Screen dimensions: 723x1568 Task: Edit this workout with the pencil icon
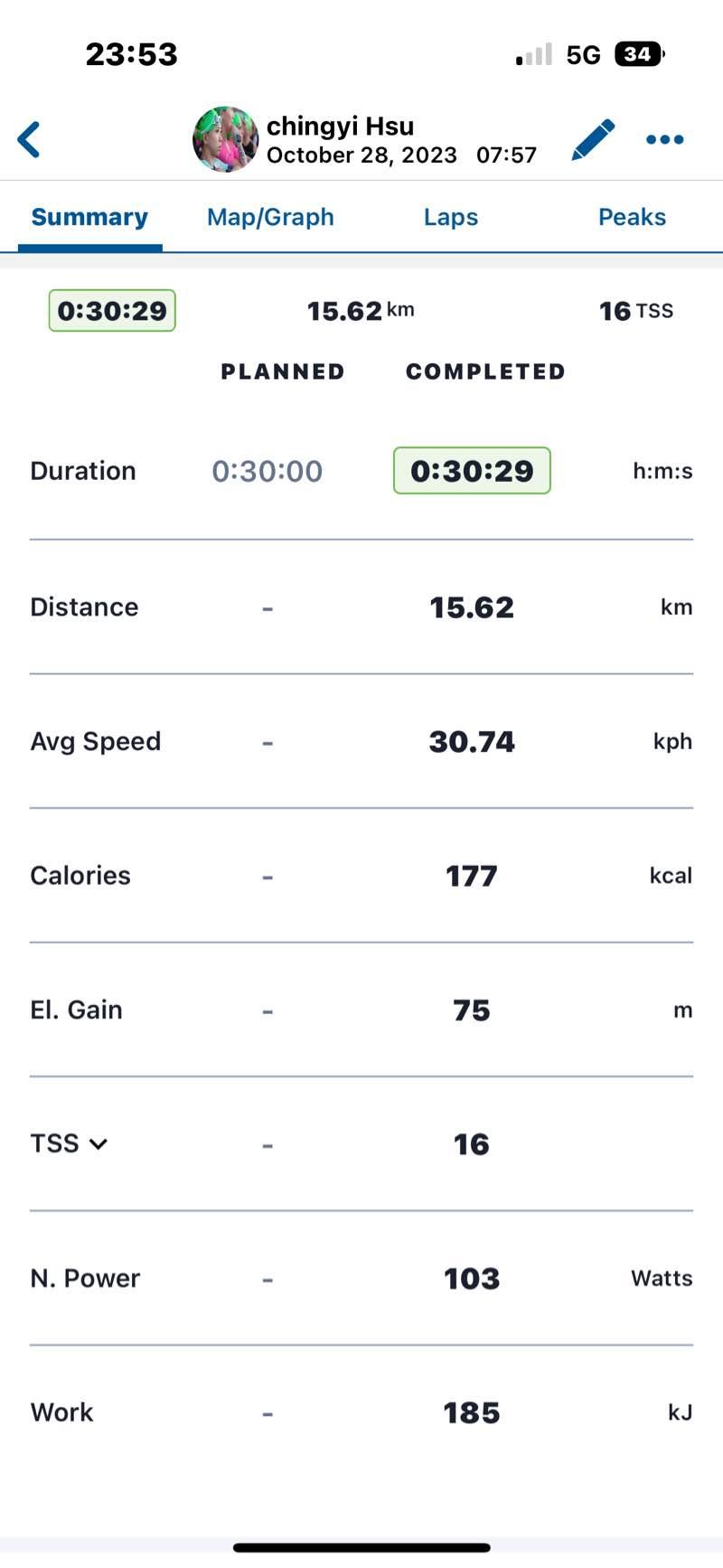(x=593, y=140)
